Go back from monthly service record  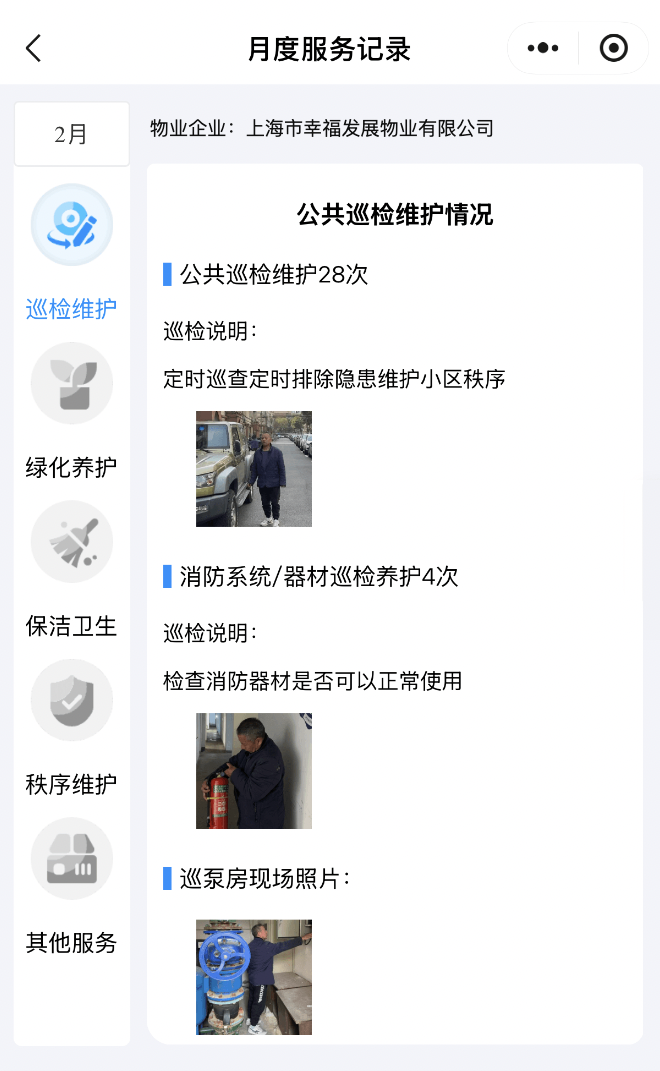pos(34,48)
